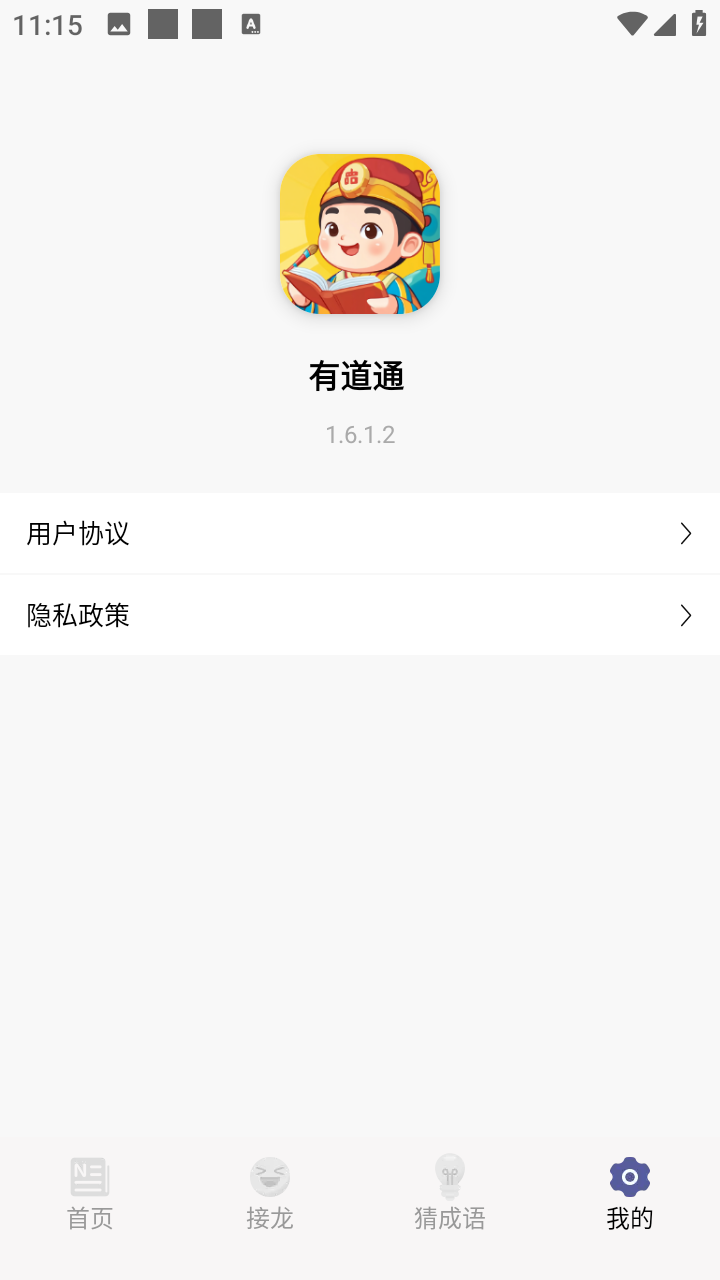
Task: Select the 我的 tab
Action: (630, 1193)
